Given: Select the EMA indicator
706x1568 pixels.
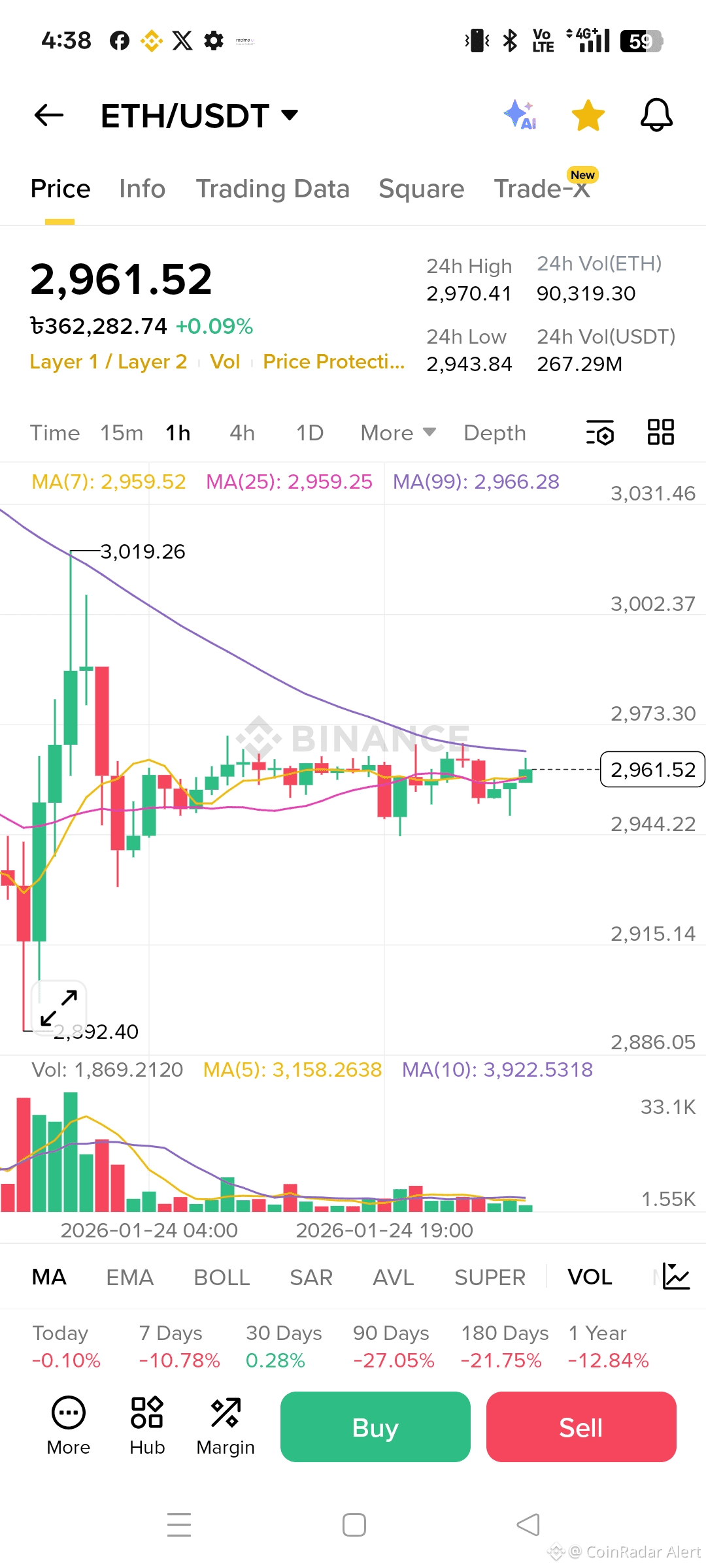Looking at the screenshot, I should (x=129, y=1277).
